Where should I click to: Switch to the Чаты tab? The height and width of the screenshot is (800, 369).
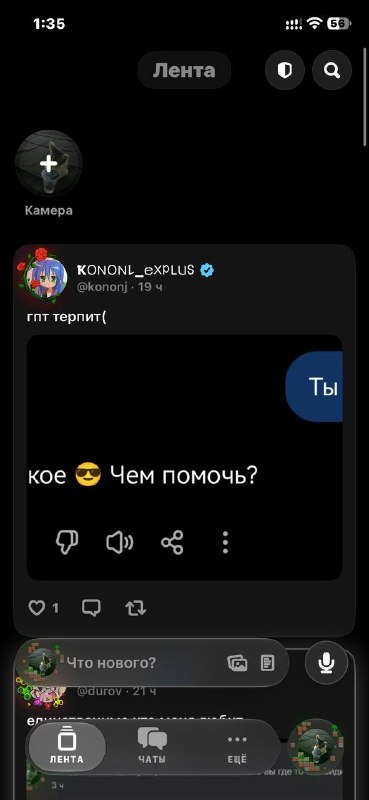pos(152,746)
